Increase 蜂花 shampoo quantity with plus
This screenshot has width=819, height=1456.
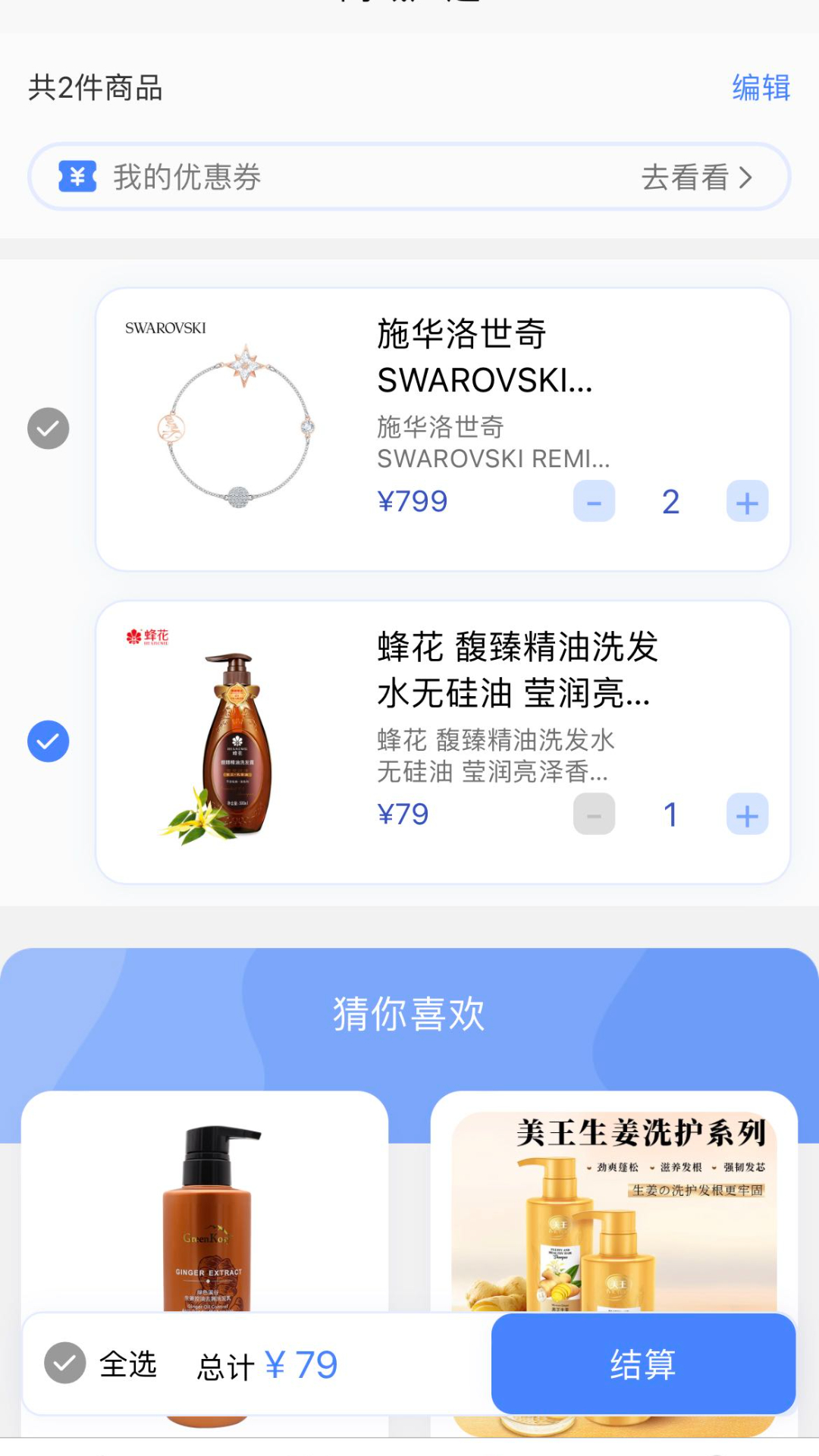tap(748, 814)
